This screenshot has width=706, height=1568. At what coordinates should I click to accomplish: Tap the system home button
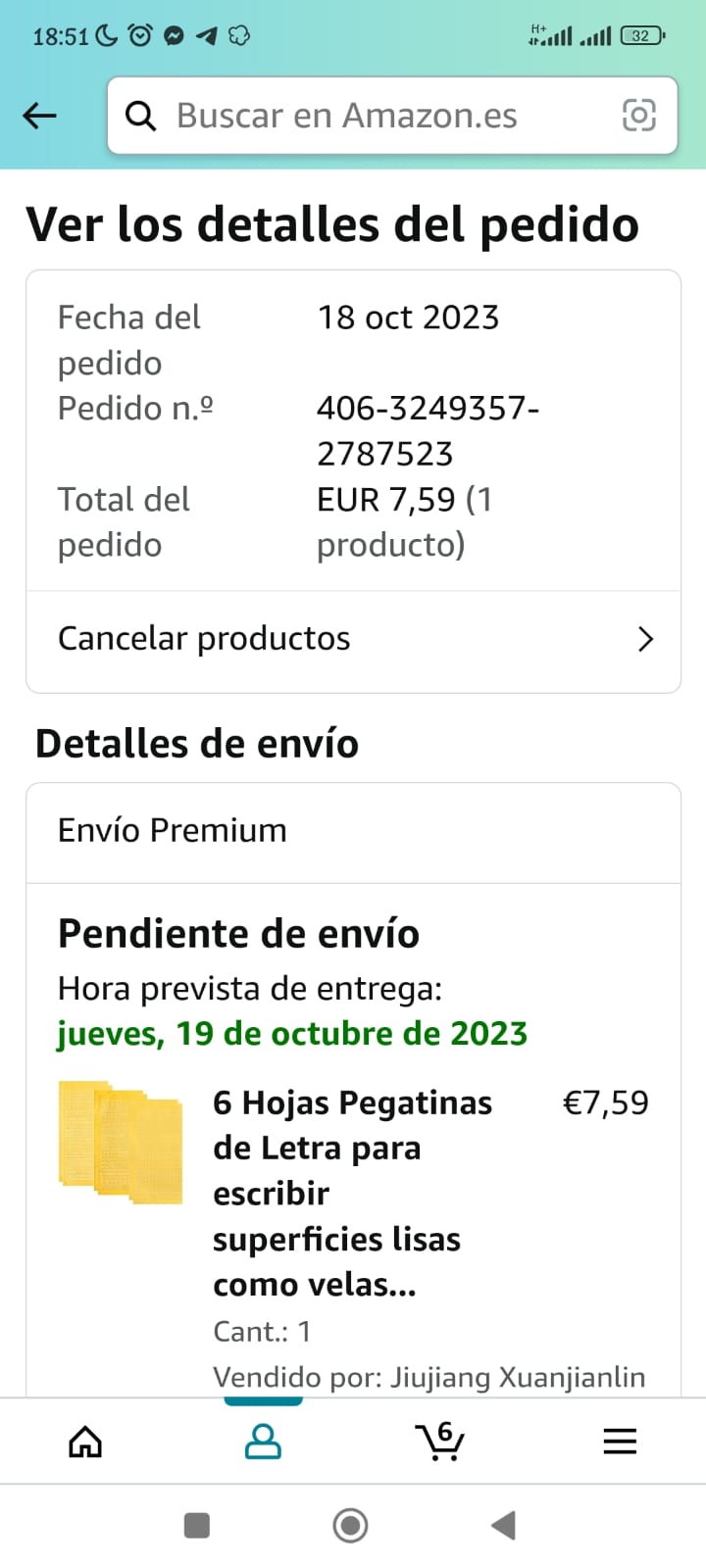point(351,1526)
